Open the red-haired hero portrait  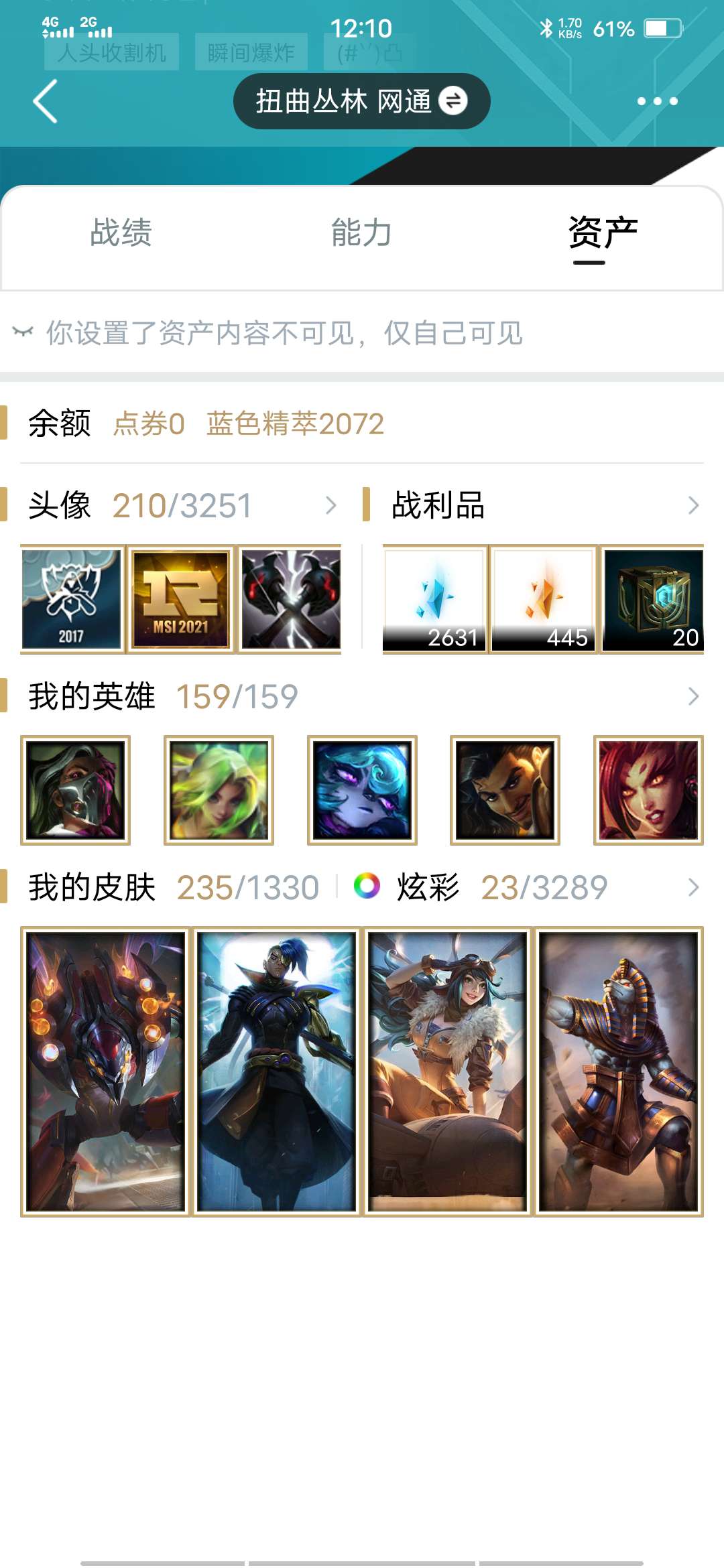point(648,790)
